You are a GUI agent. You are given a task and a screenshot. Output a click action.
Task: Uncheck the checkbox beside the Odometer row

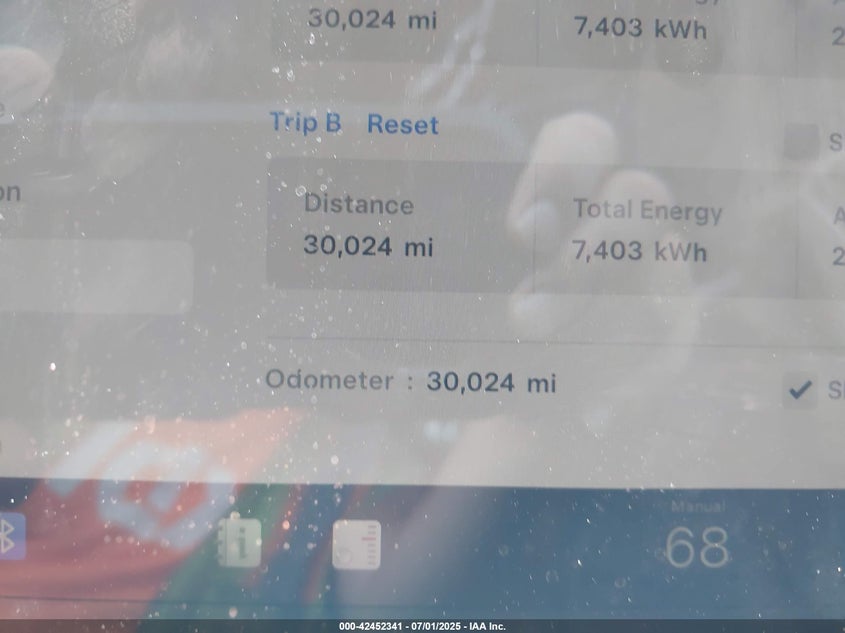(799, 390)
